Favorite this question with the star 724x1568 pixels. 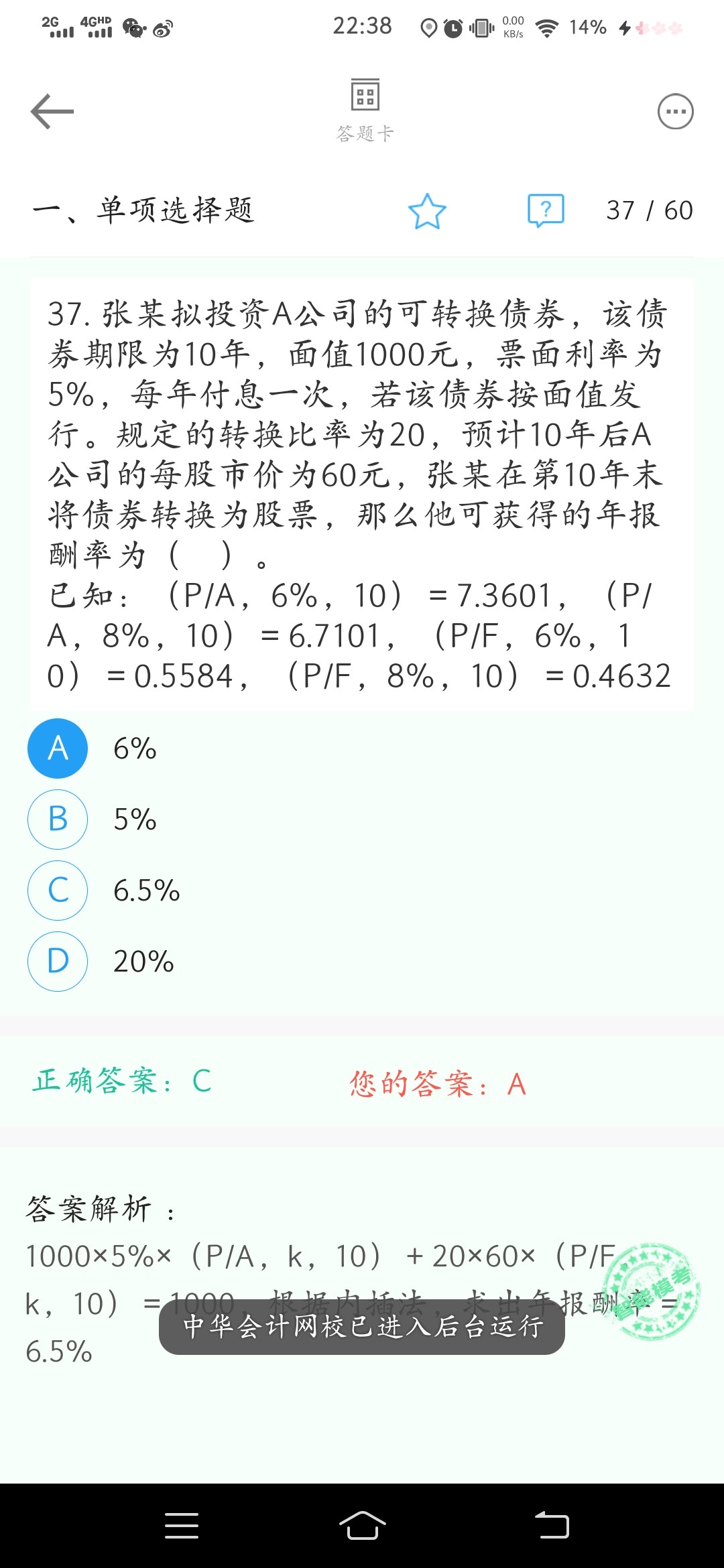[427, 211]
